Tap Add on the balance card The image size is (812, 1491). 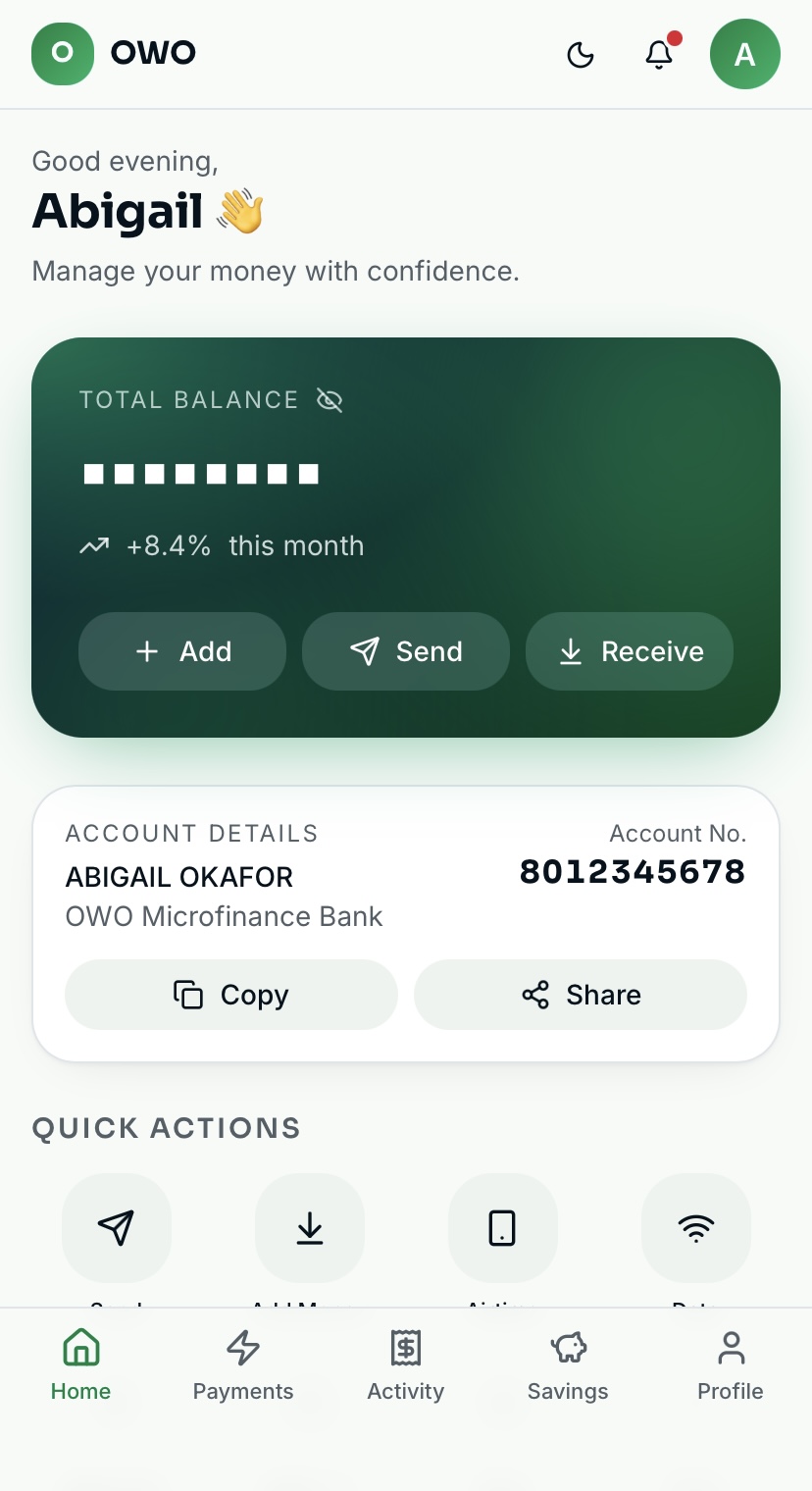click(x=182, y=651)
